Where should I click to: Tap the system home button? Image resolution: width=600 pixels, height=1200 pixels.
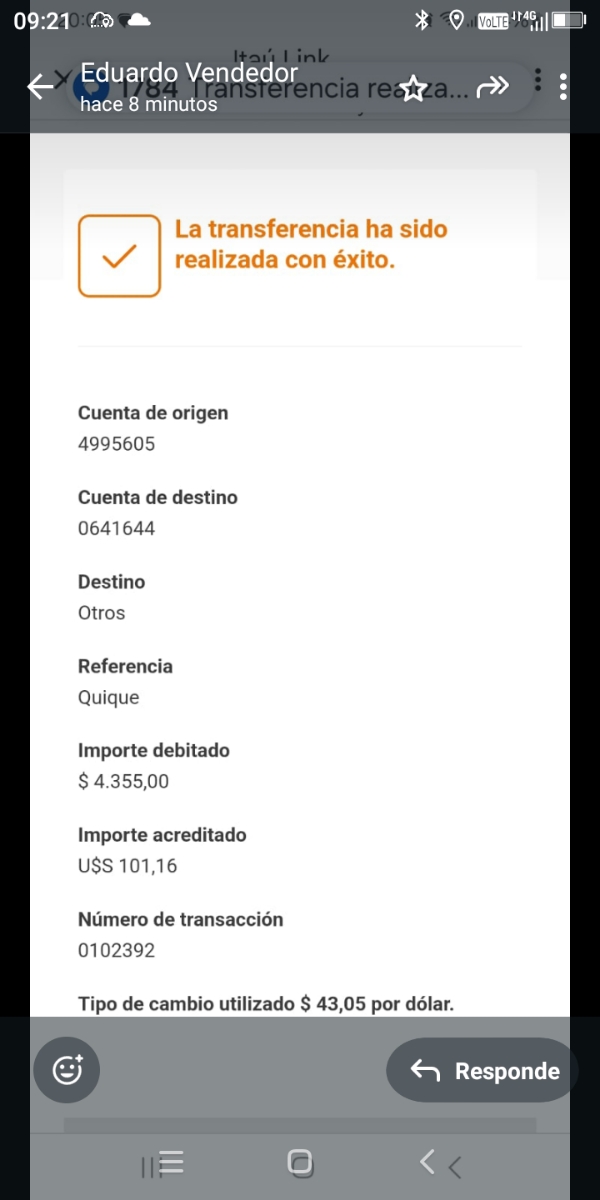coord(300,1162)
